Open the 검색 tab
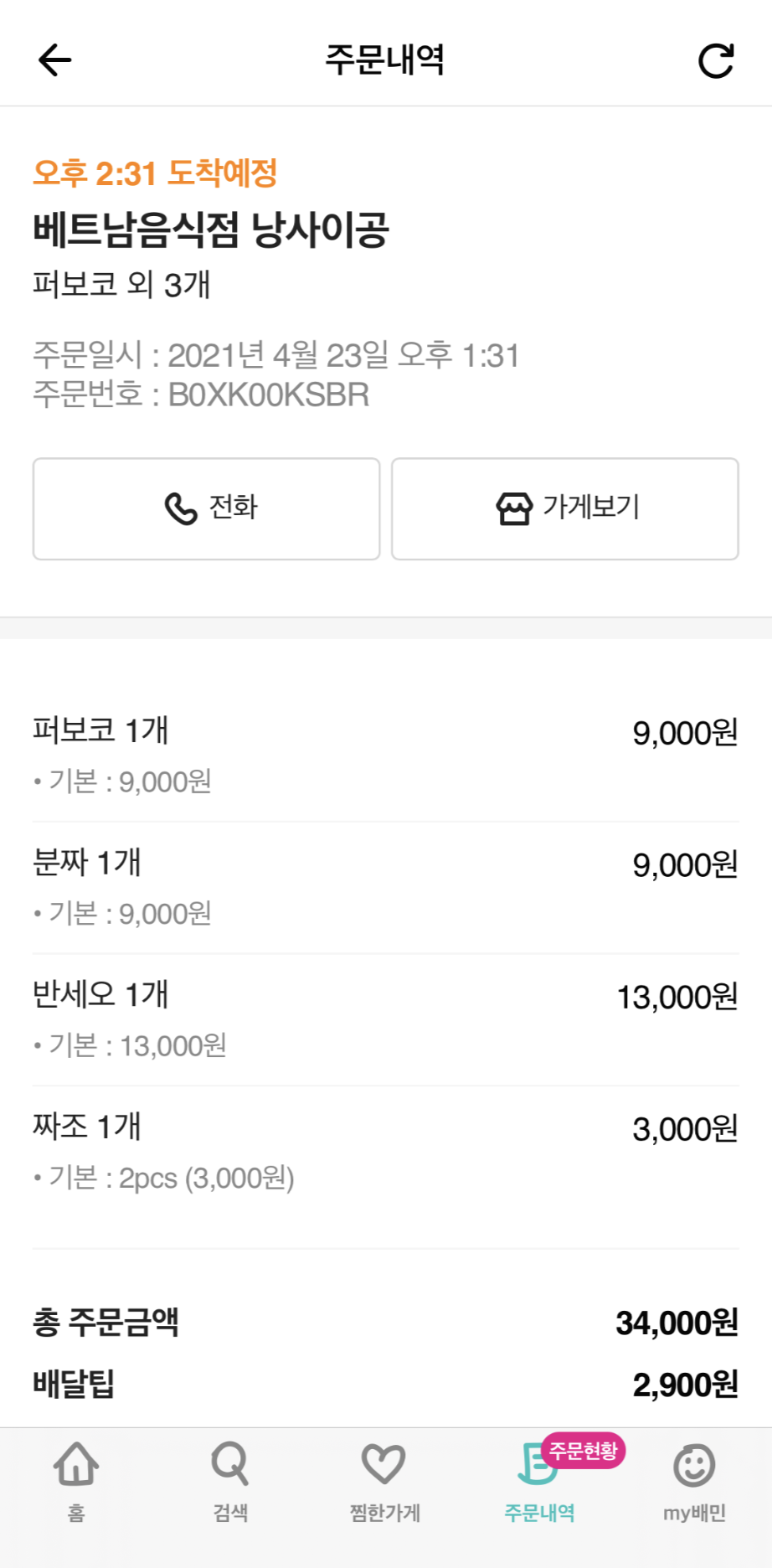This screenshot has height=1568, width=772. pos(230,1480)
